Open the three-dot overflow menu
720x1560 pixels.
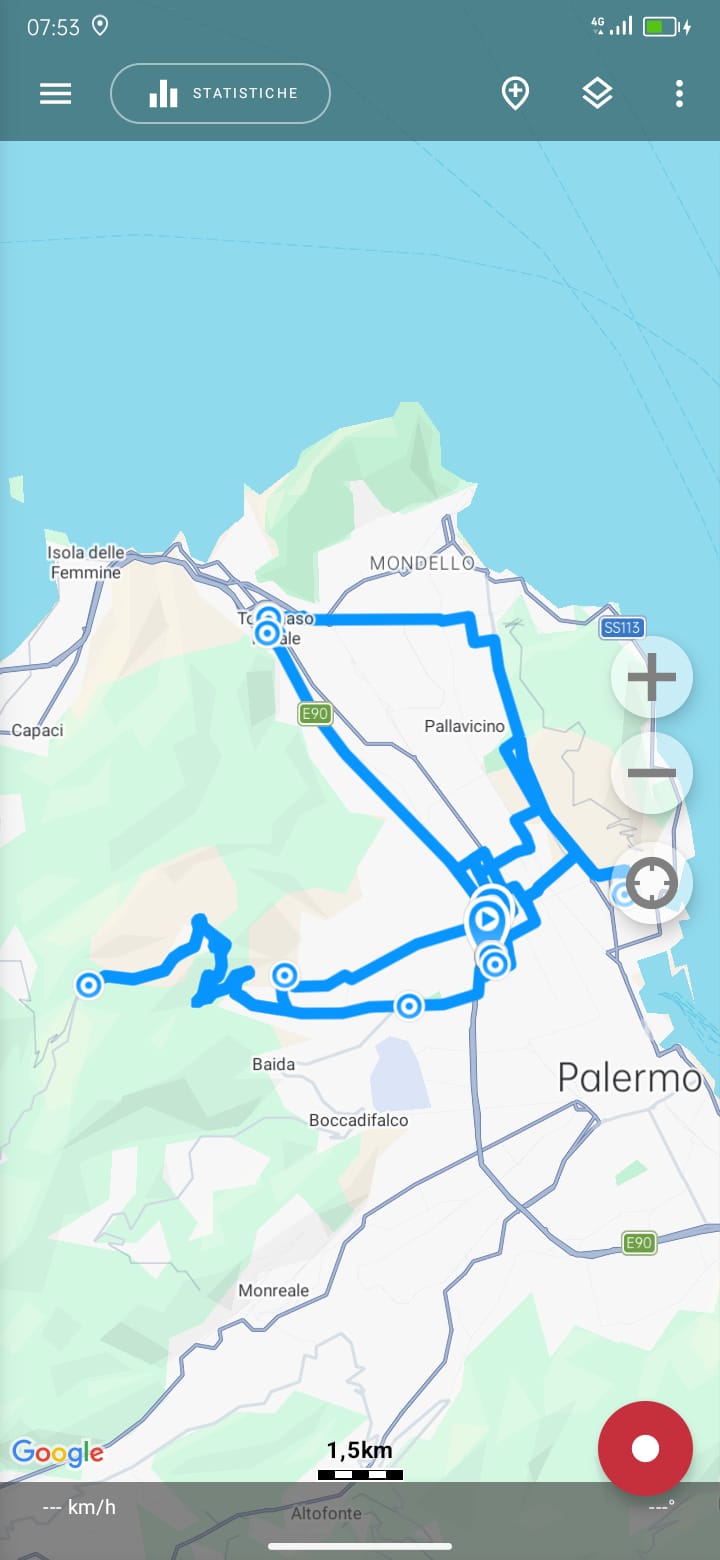[x=679, y=94]
